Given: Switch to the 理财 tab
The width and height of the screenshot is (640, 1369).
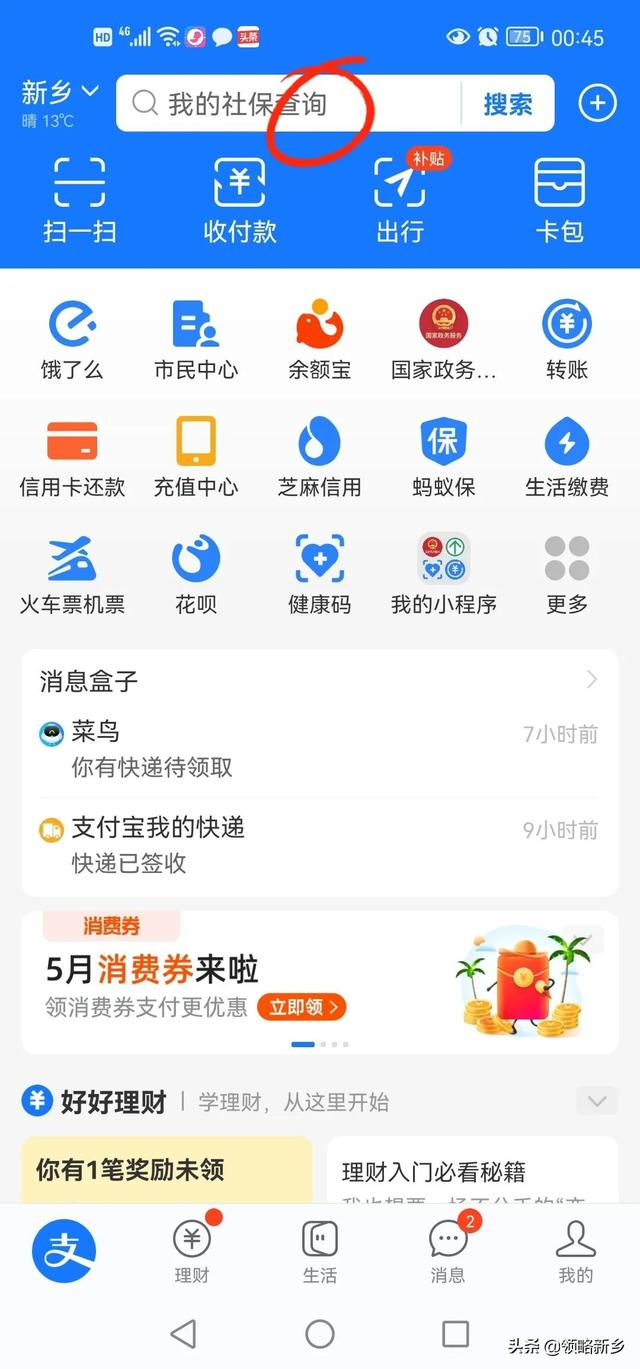Looking at the screenshot, I should 192,1250.
